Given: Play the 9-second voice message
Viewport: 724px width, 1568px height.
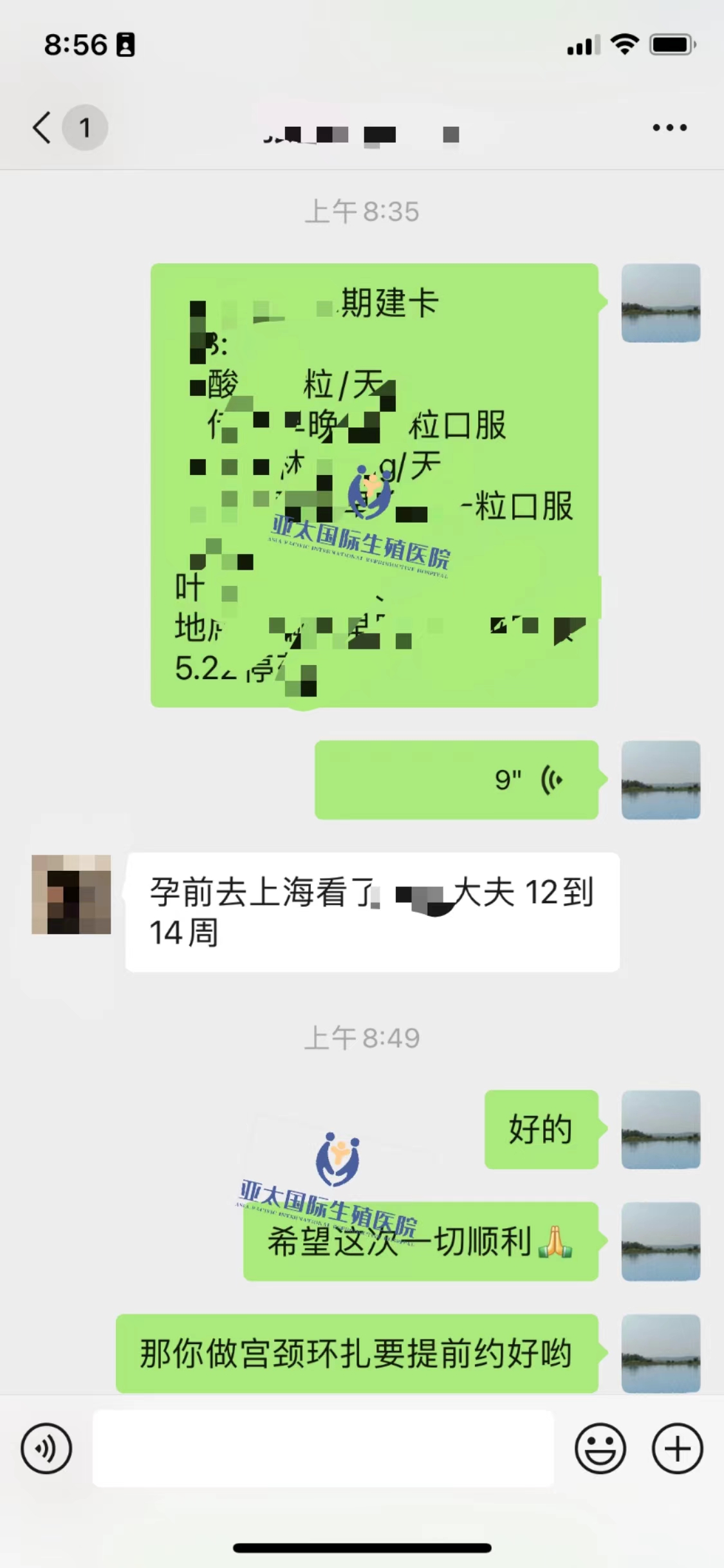Looking at the screenshot, I should tap(456, 779).
